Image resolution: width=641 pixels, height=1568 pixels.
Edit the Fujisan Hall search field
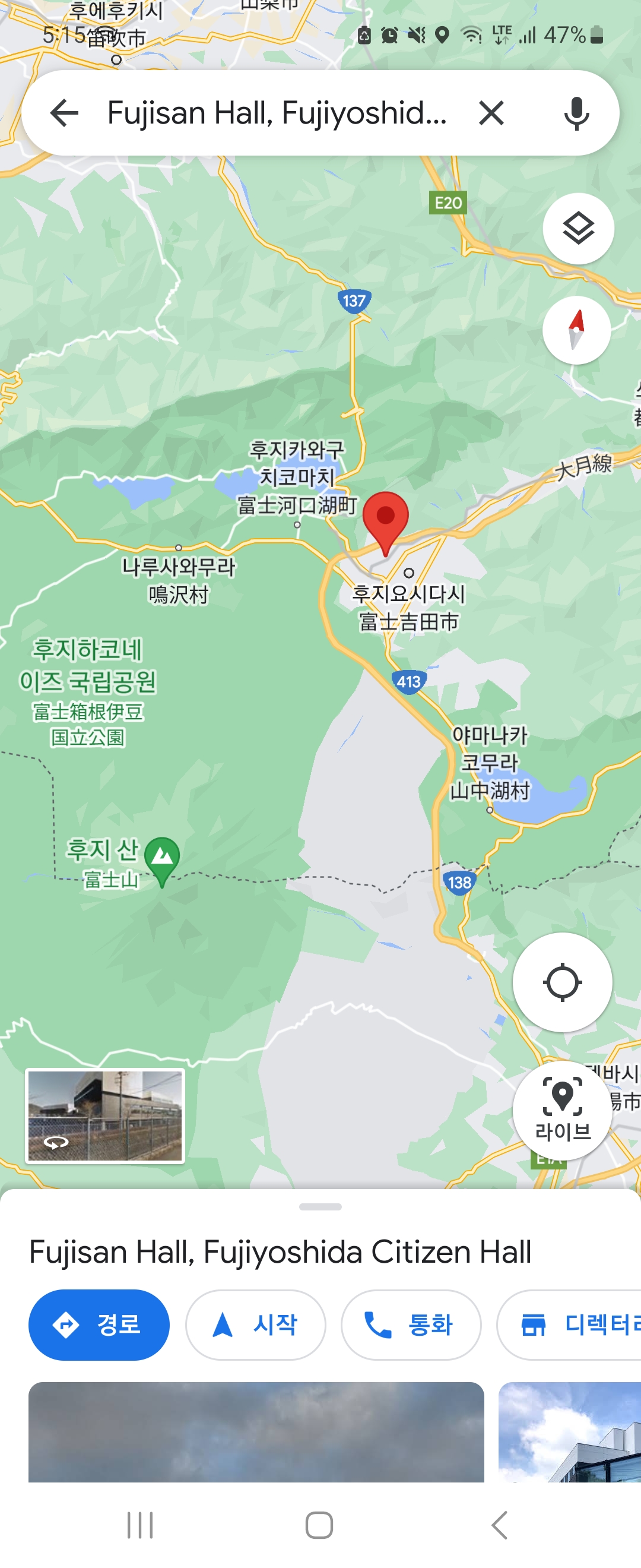(x=277, y=113)
